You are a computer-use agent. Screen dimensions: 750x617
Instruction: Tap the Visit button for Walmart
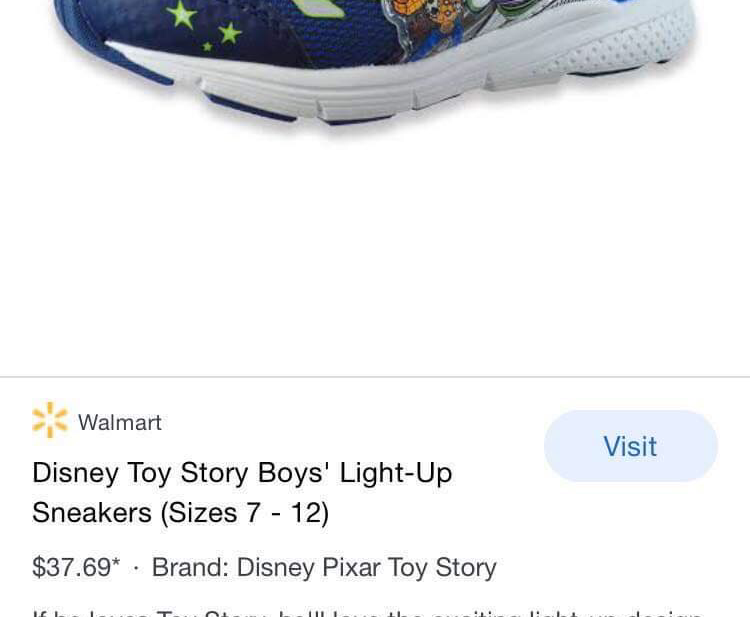[630, 446]
